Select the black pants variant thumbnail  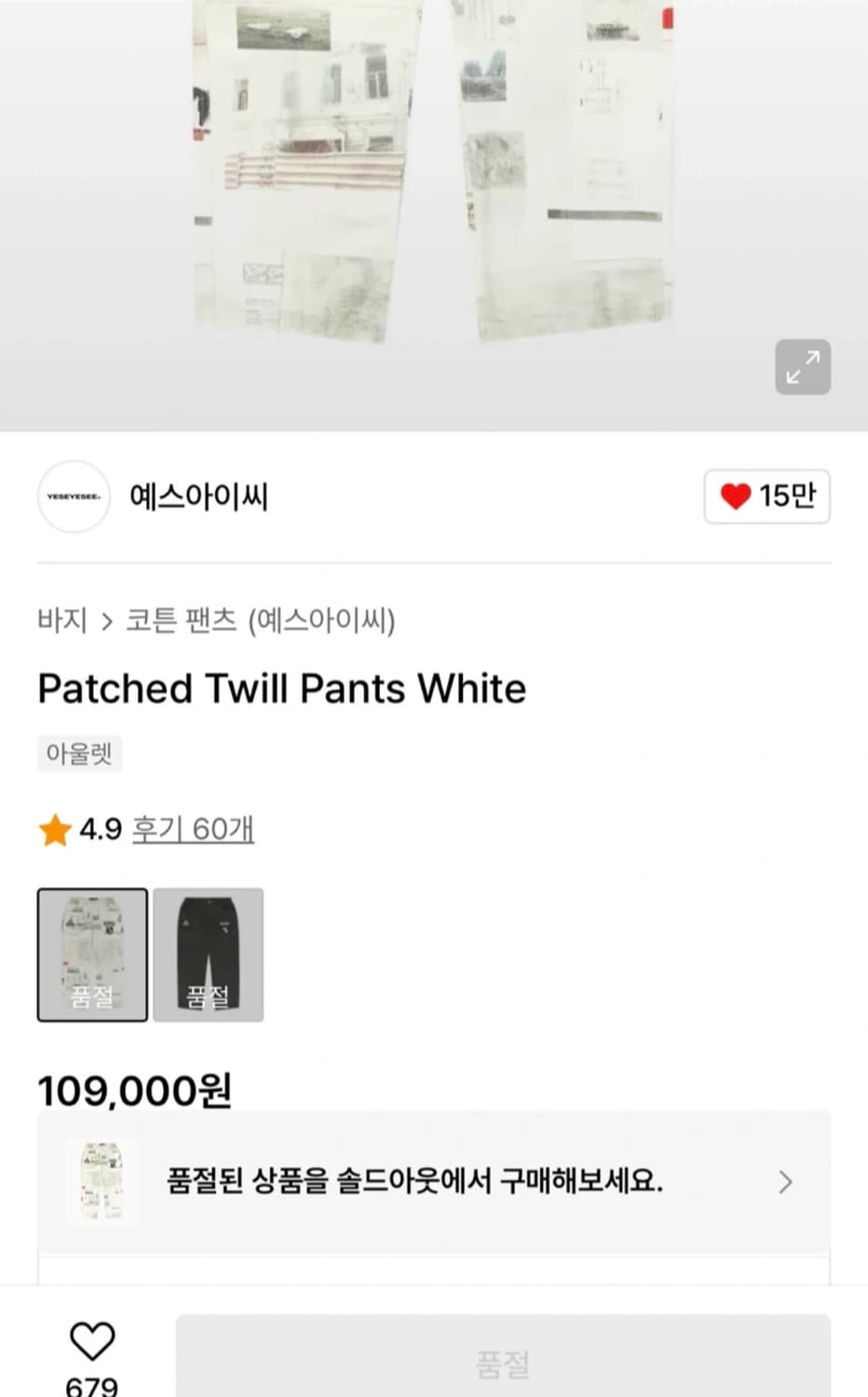tap(210, 955)
